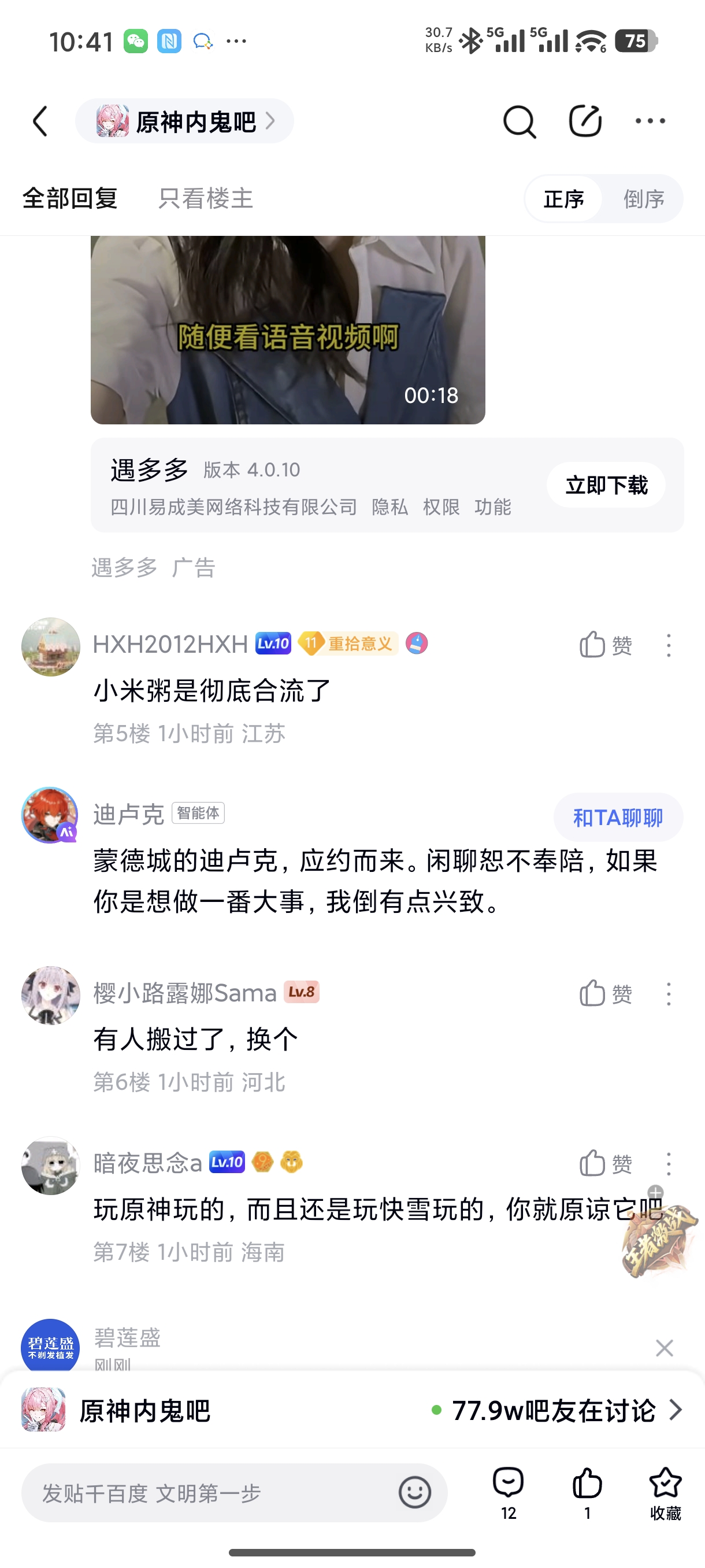Select 倒序 sorting order
The image size is (705, 1568).
(x=644, y=199)
